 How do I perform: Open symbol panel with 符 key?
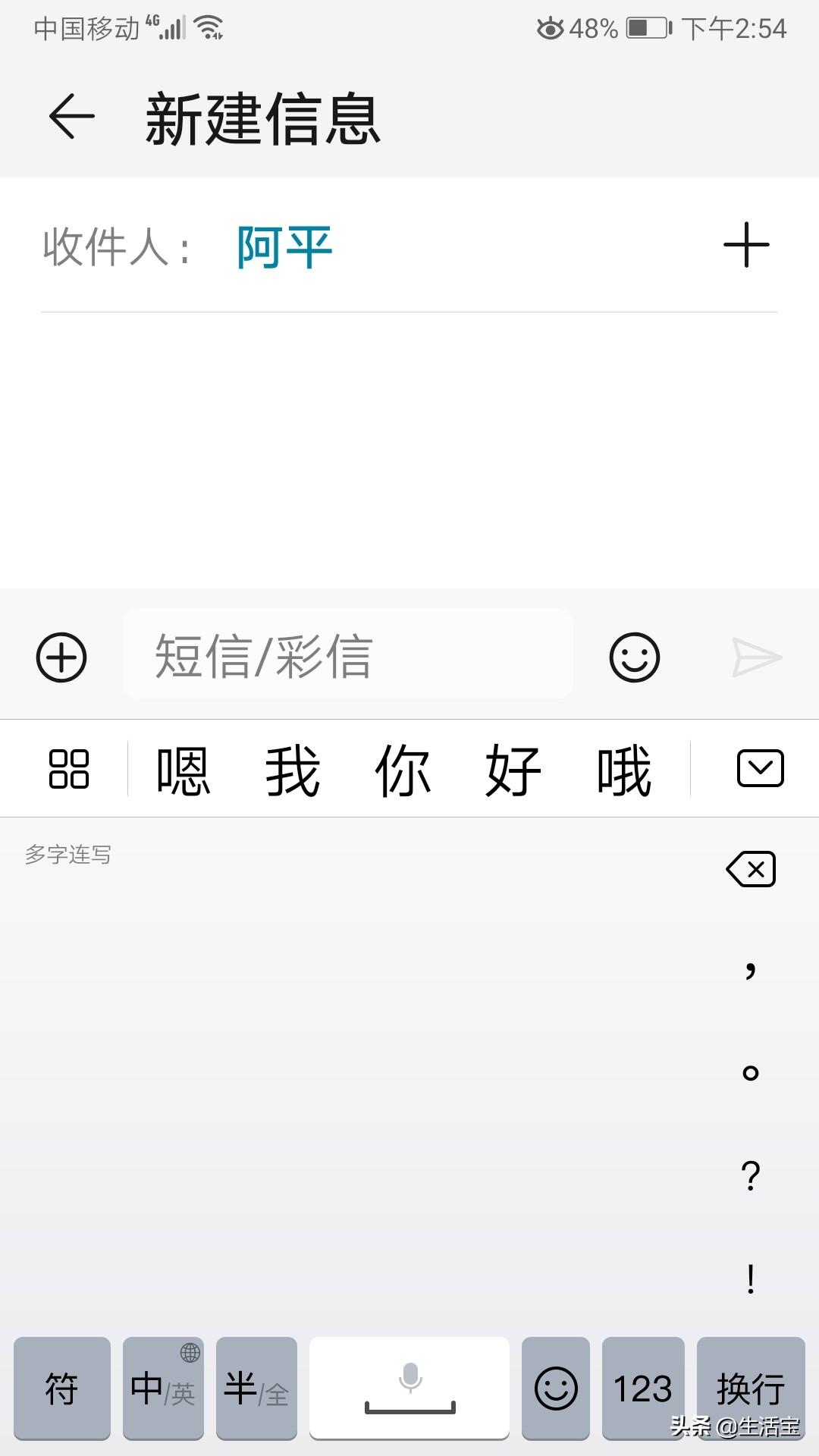click(x=62, y=1388)
